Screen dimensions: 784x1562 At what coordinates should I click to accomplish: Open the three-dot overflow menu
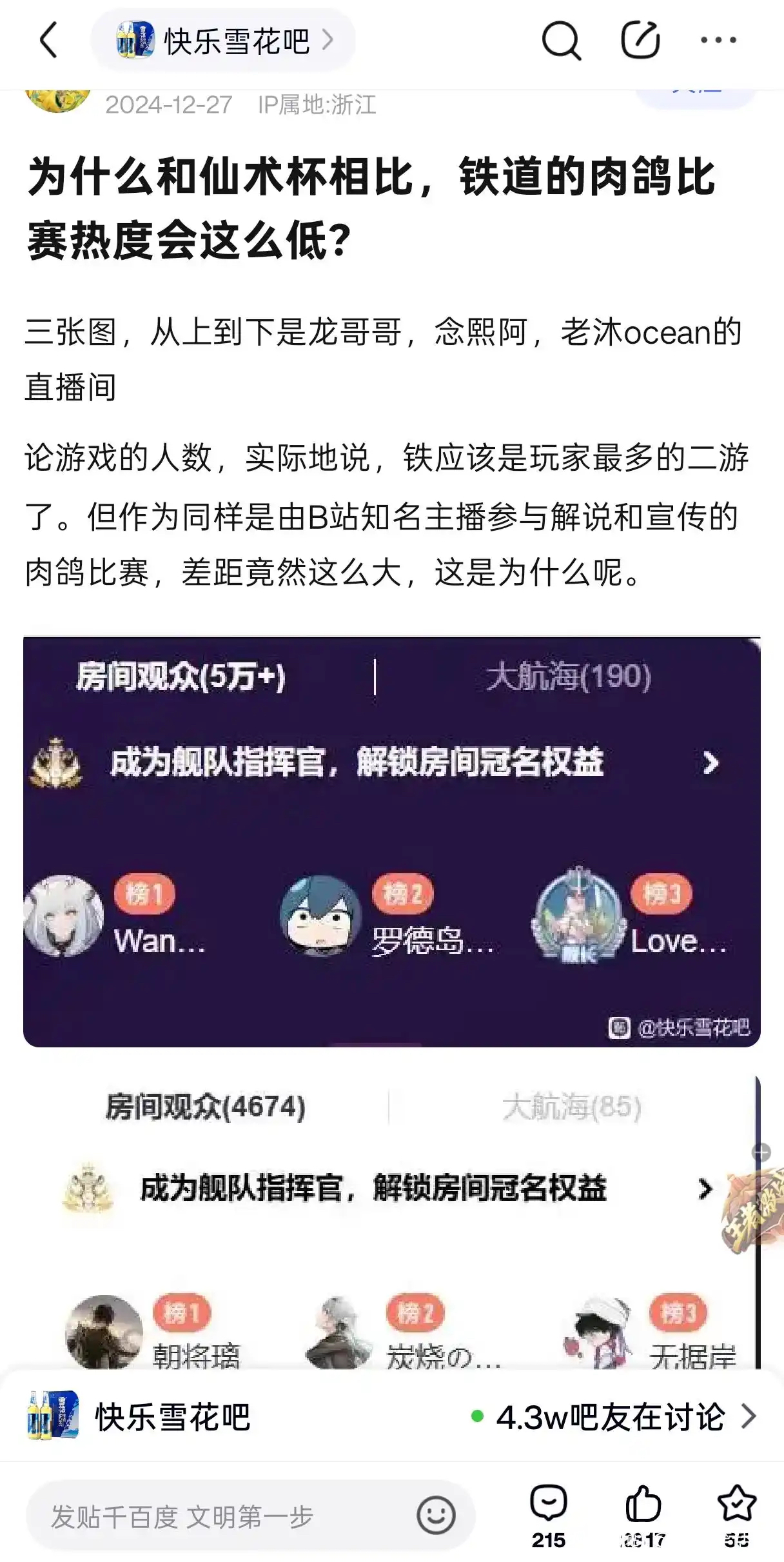click(718, 40)
